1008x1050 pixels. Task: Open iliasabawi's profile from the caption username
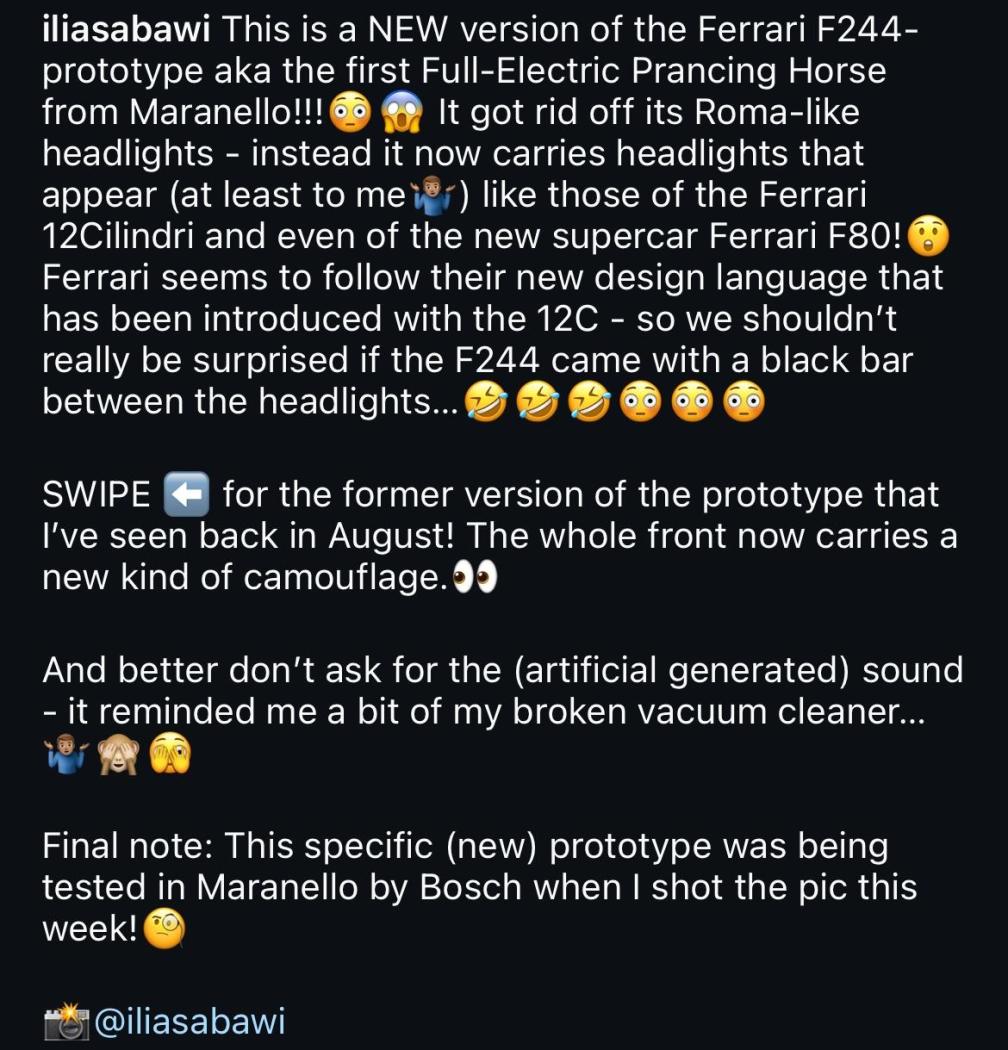coord(126,28)
